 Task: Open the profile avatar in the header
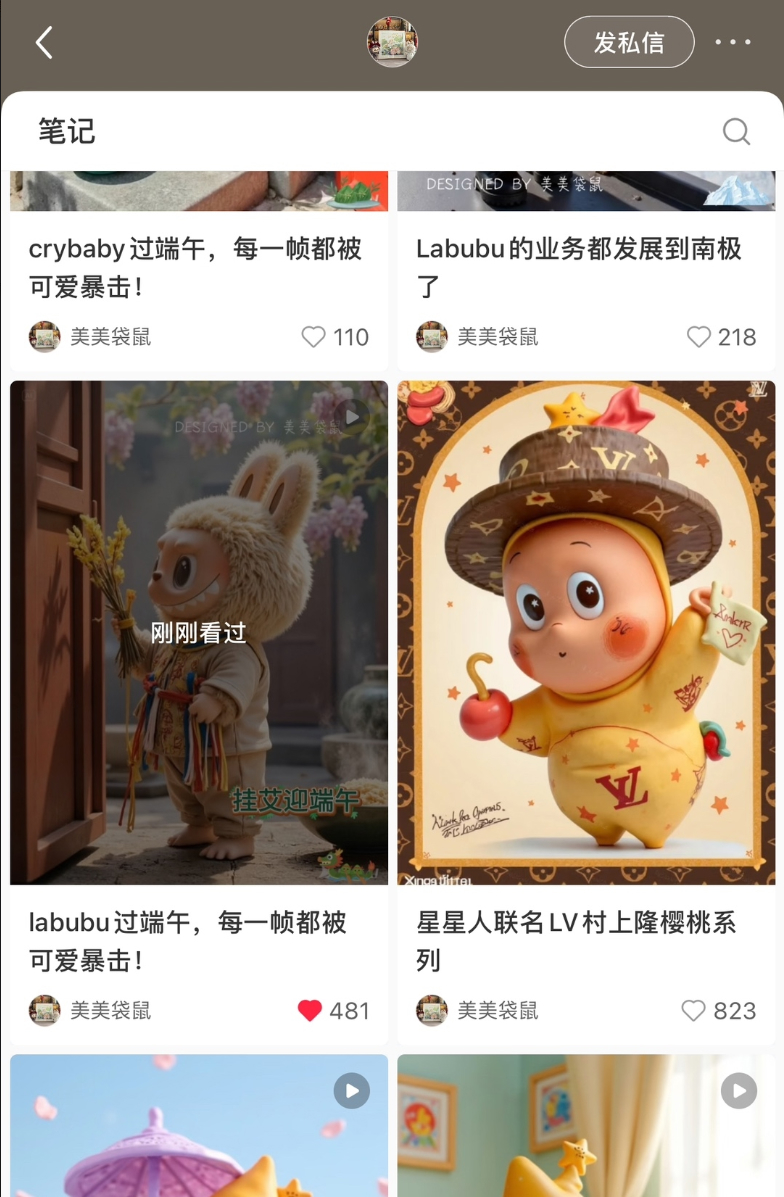(x=392, y=42)
